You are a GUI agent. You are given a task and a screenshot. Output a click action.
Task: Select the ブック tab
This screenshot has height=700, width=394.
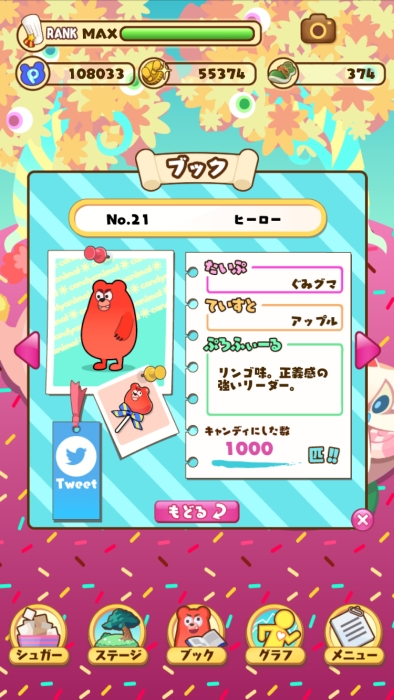click(197, 635)
